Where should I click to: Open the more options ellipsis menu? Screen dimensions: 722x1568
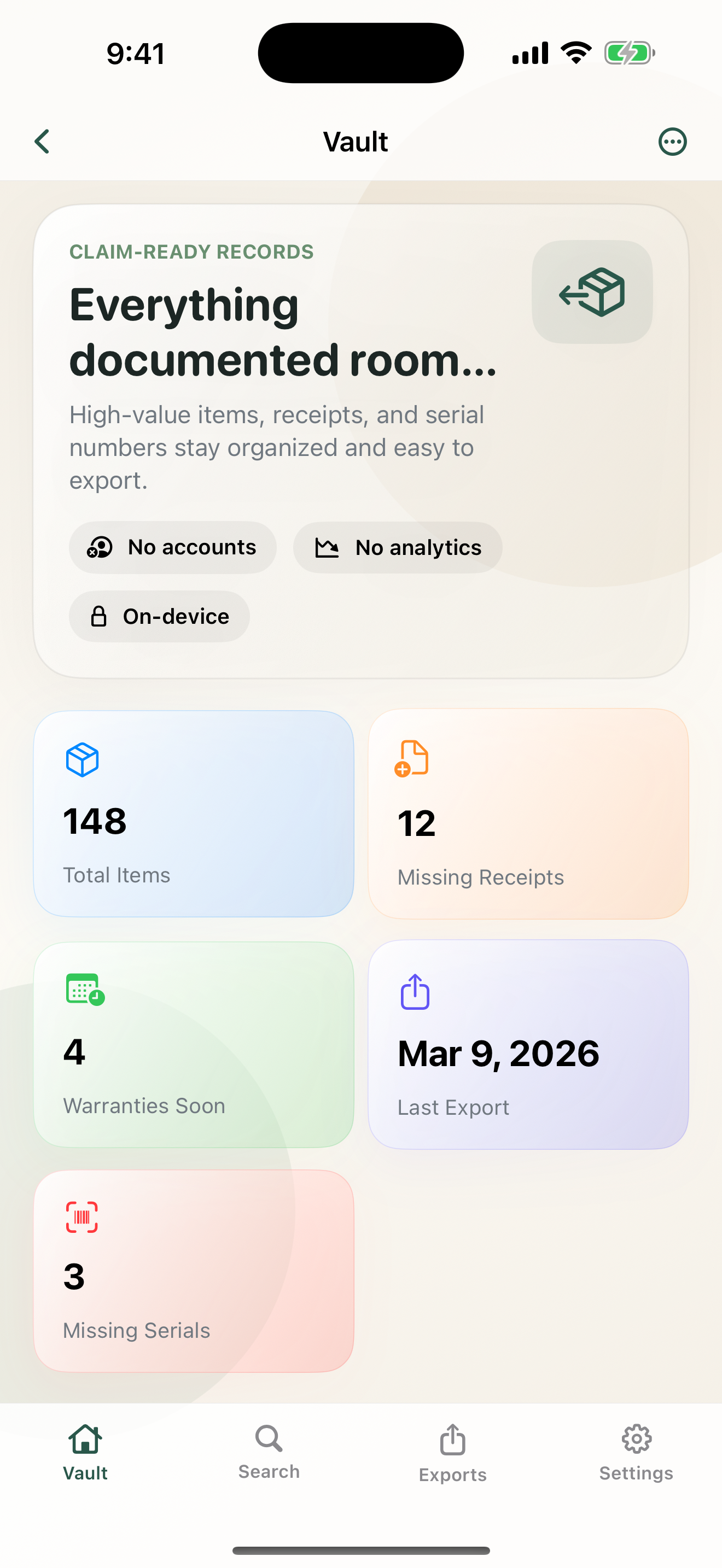tap(673, 141)
